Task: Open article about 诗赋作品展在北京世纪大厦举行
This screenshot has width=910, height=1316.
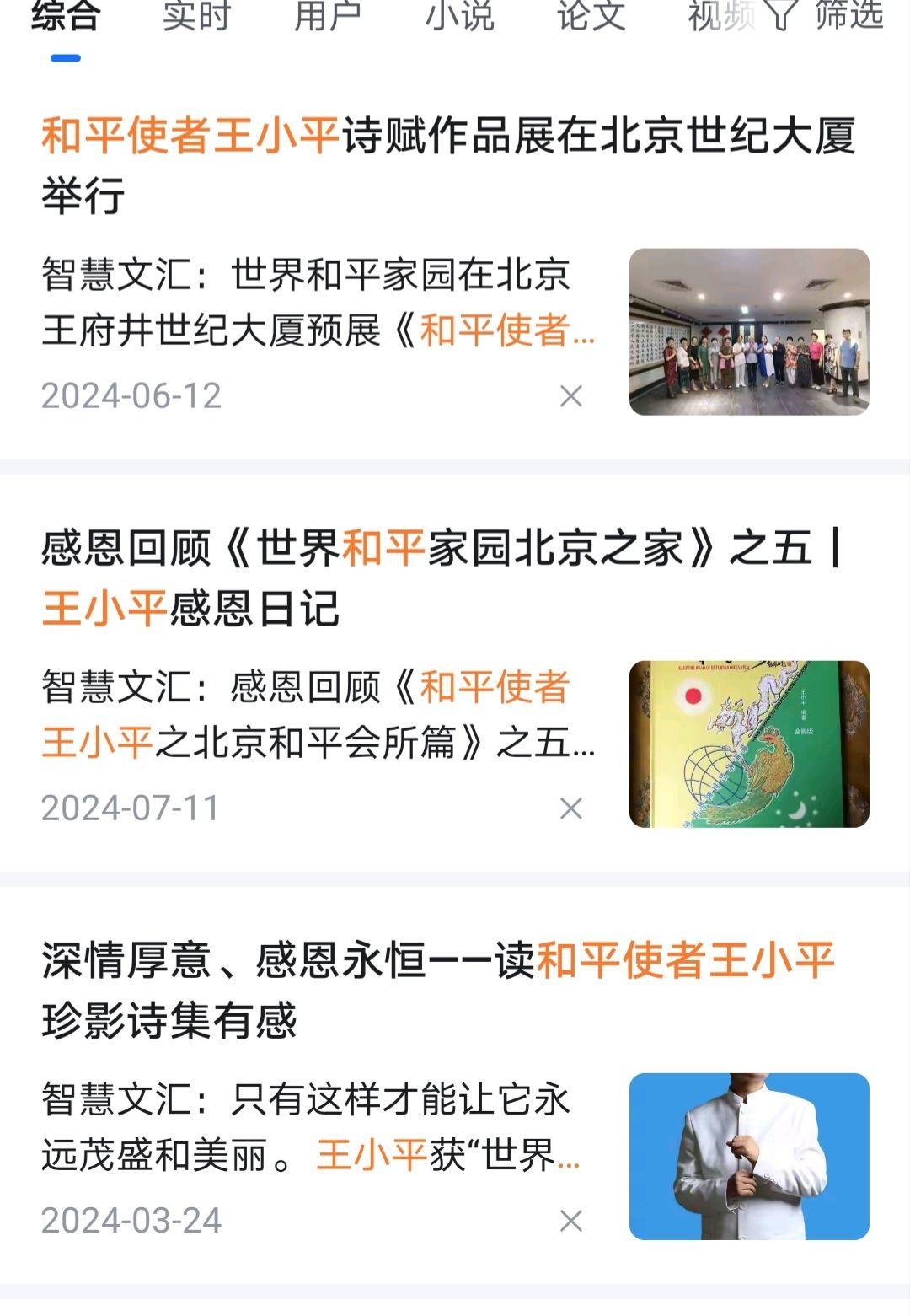Action: (447, 165)
